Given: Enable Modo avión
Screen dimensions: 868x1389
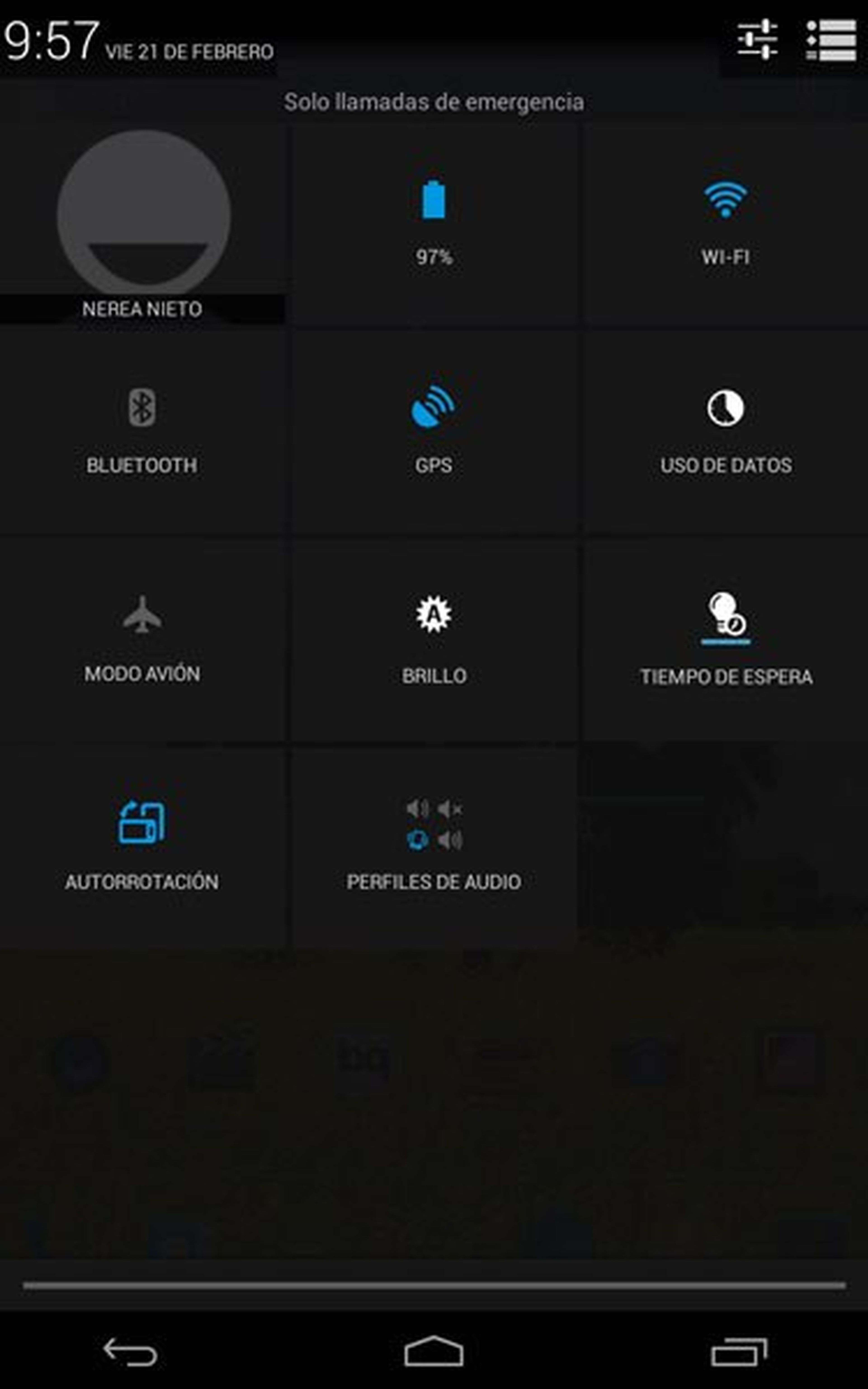Looking at the screenshot, I should [x=142, y=638].
